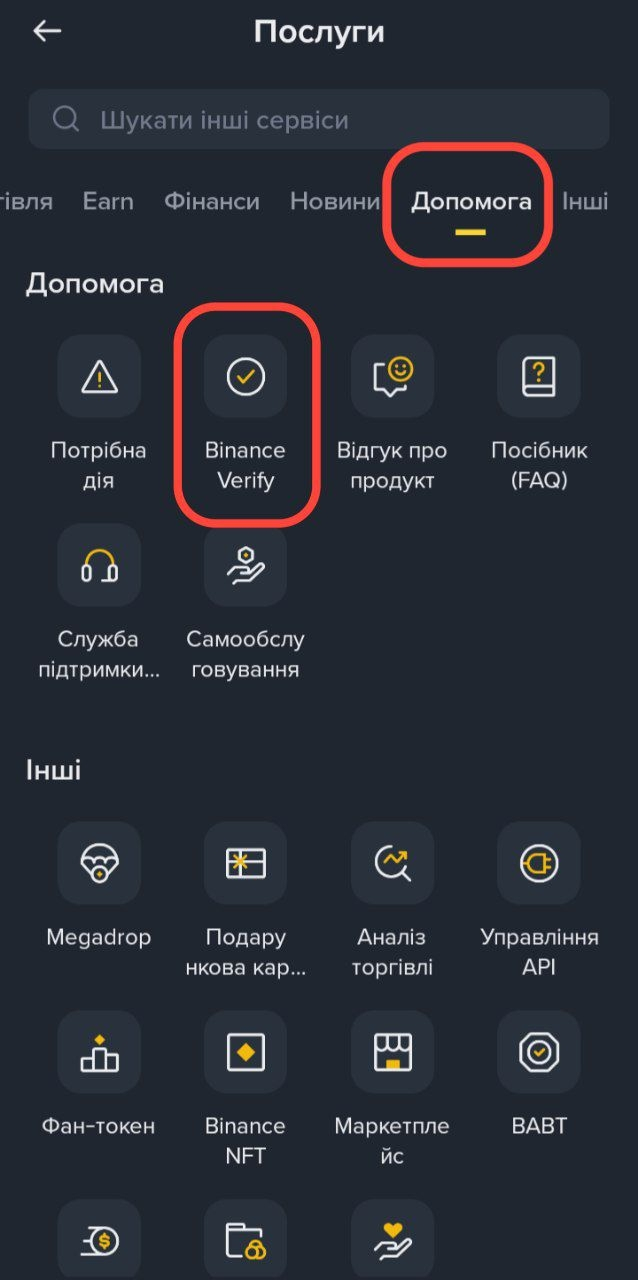This screenshot has height=1280, width=638.
Task: Open BABT service
Action: pyautogui.click(x=539, y=1052)
